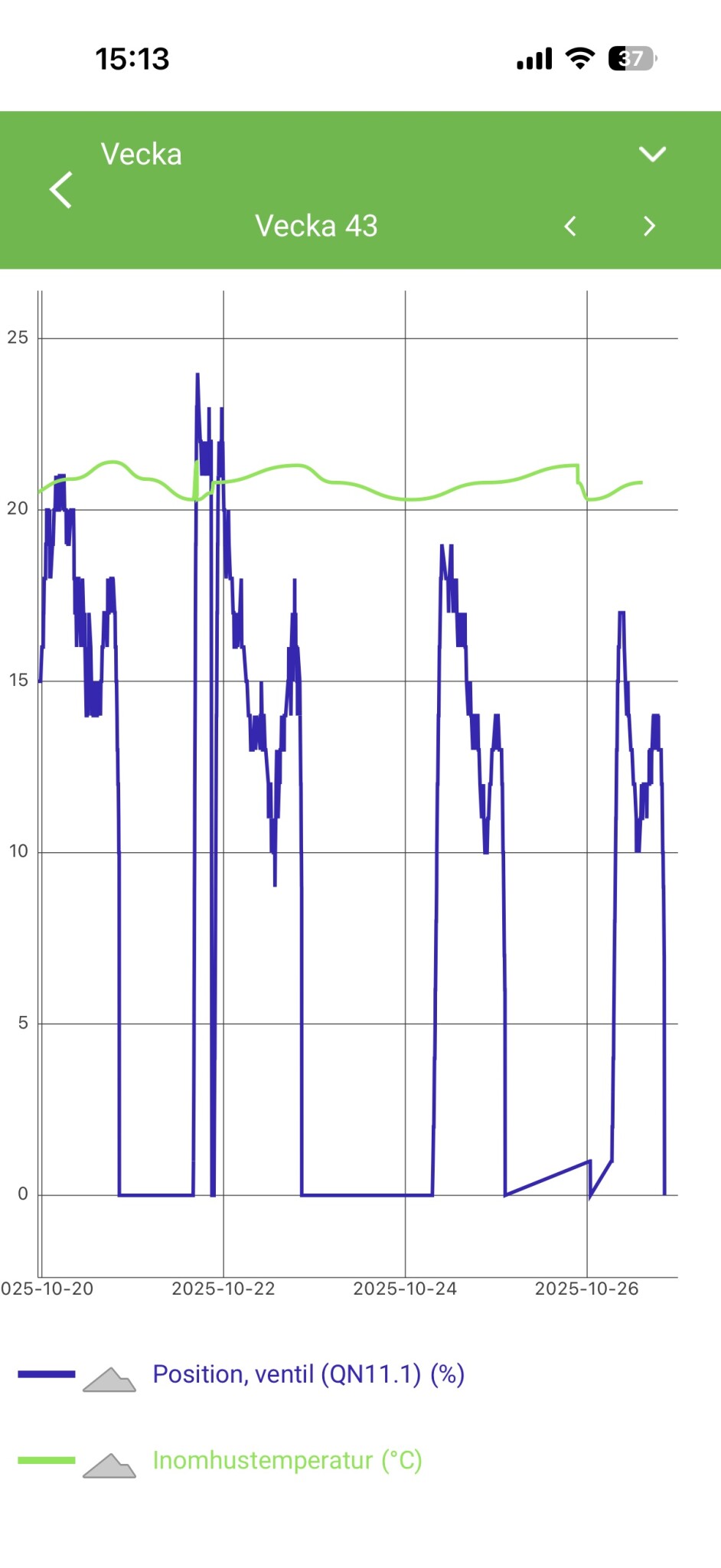
Task: Advance to the next week
Action: 649,227
